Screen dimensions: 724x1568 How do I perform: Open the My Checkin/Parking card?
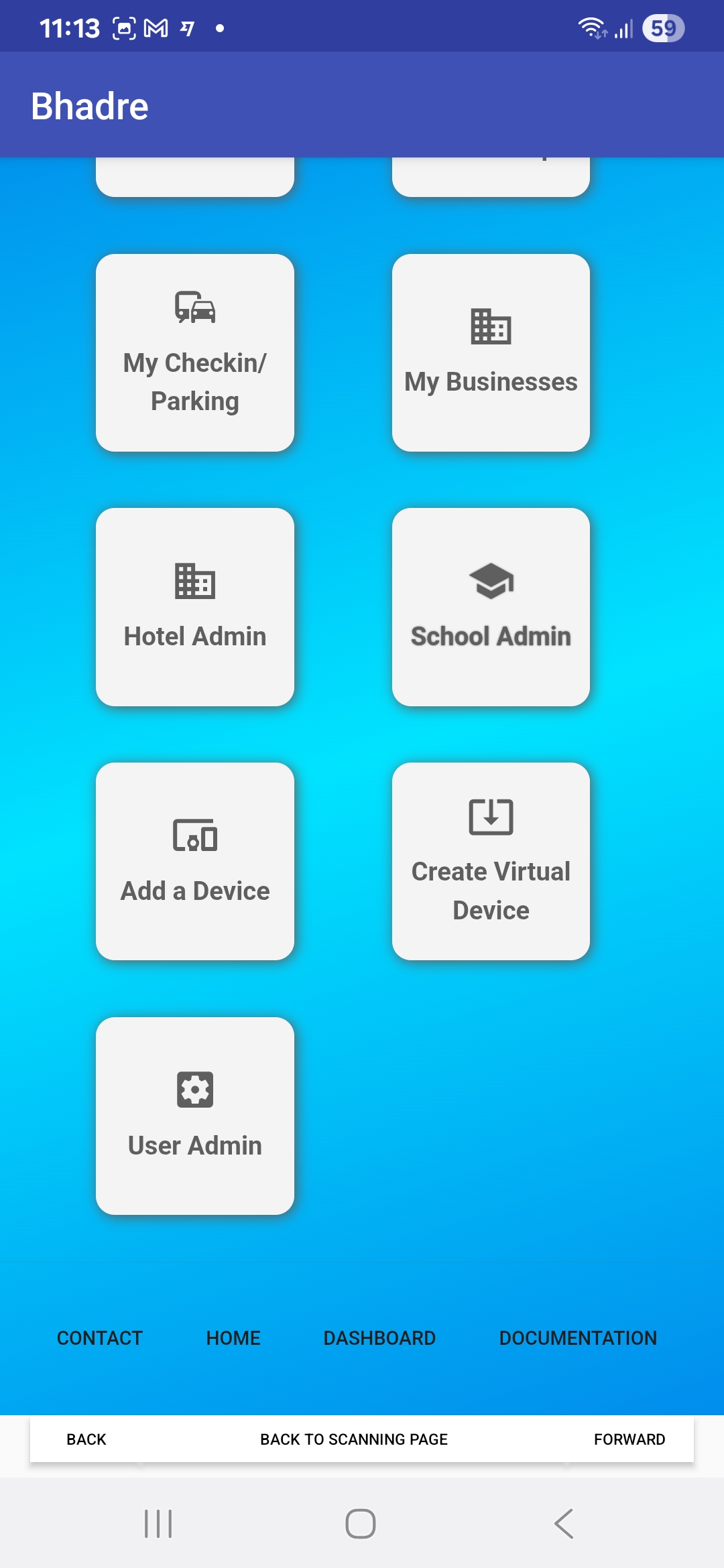pos(195,352)
